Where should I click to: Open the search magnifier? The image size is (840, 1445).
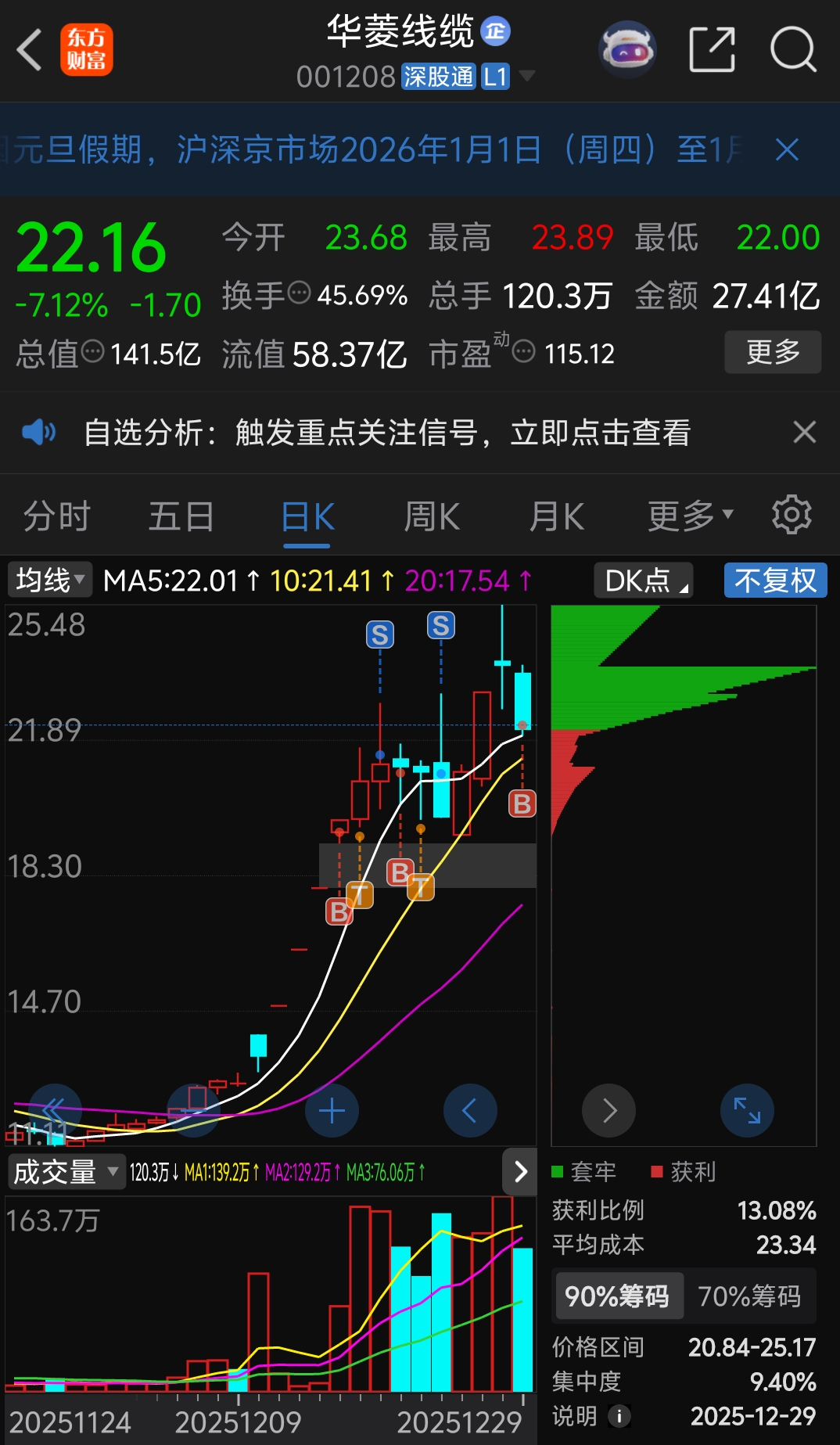coord(793,50)
